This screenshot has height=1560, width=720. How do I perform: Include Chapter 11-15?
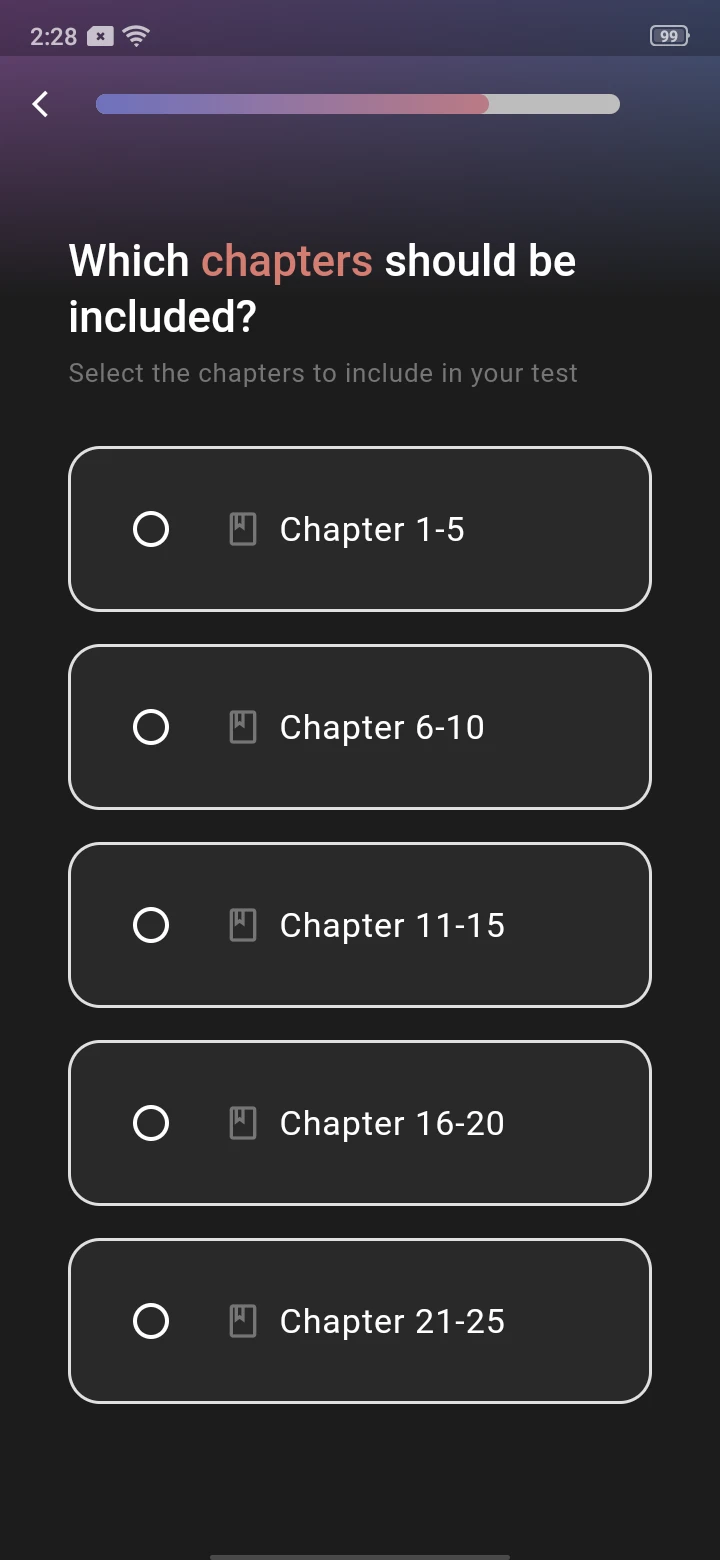click(359, 925)
